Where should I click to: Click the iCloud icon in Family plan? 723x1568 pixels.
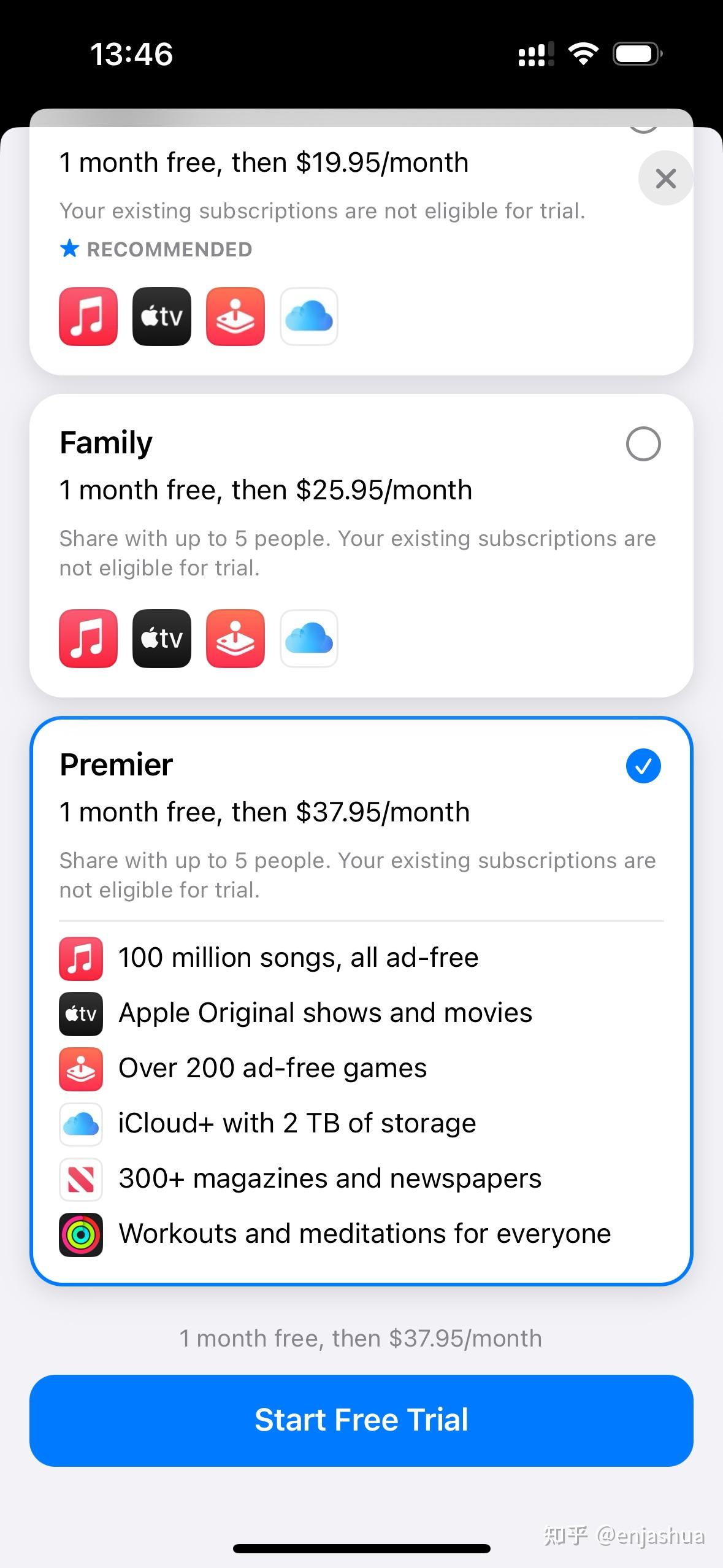[x=308, y=639]
